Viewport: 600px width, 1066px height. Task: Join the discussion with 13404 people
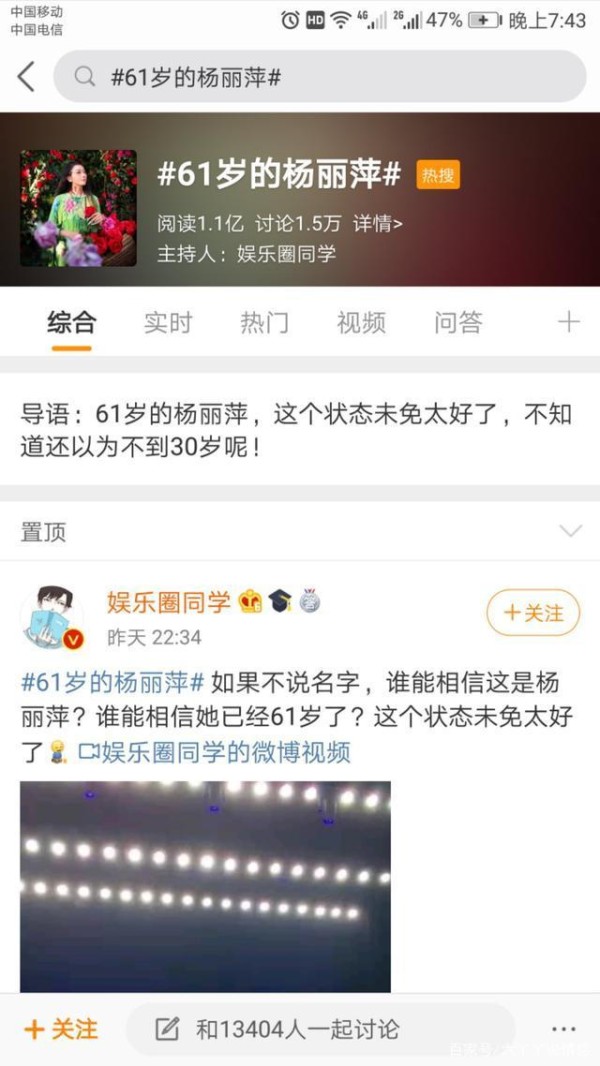tap(320, 1029)
